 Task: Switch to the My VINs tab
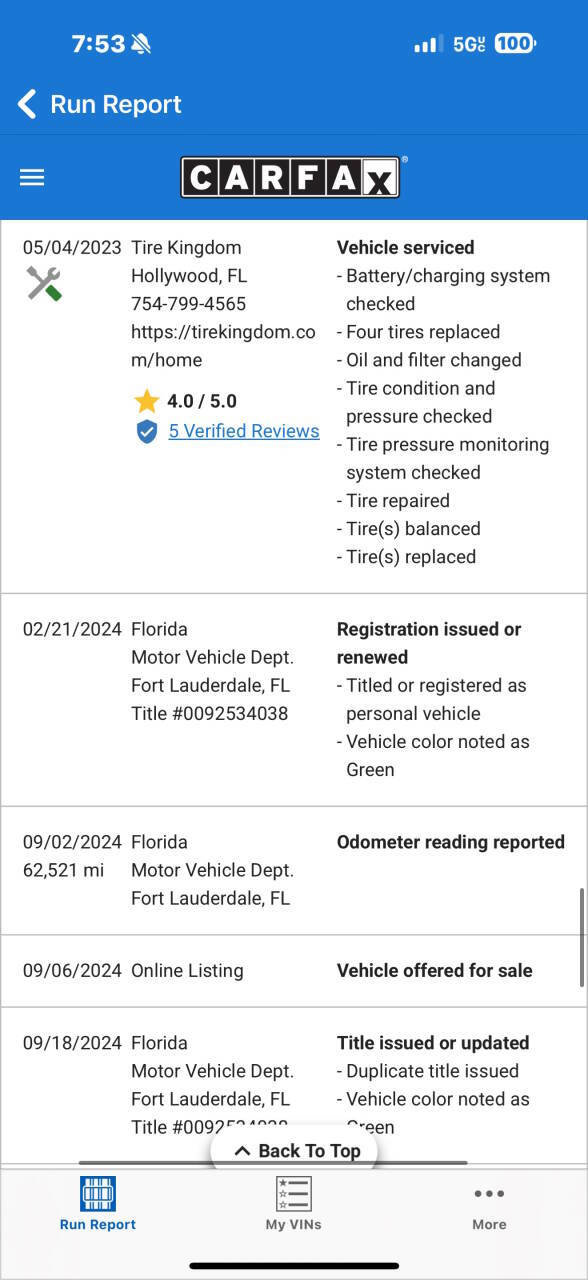pyautogui.click(x=294, y=1203)
